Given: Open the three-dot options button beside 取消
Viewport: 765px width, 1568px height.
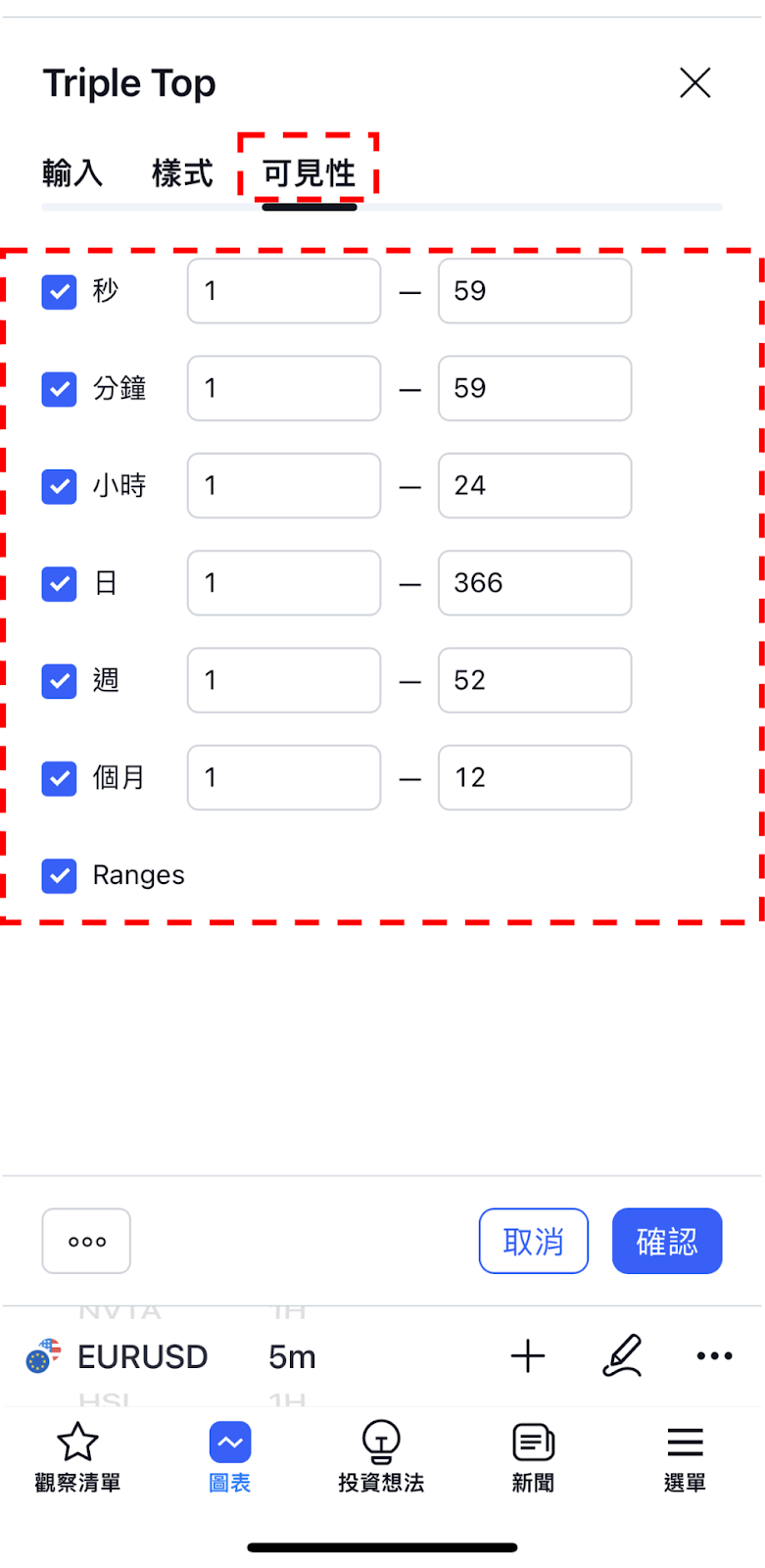Looking at the screenshot, I should tap(86, 1241).
